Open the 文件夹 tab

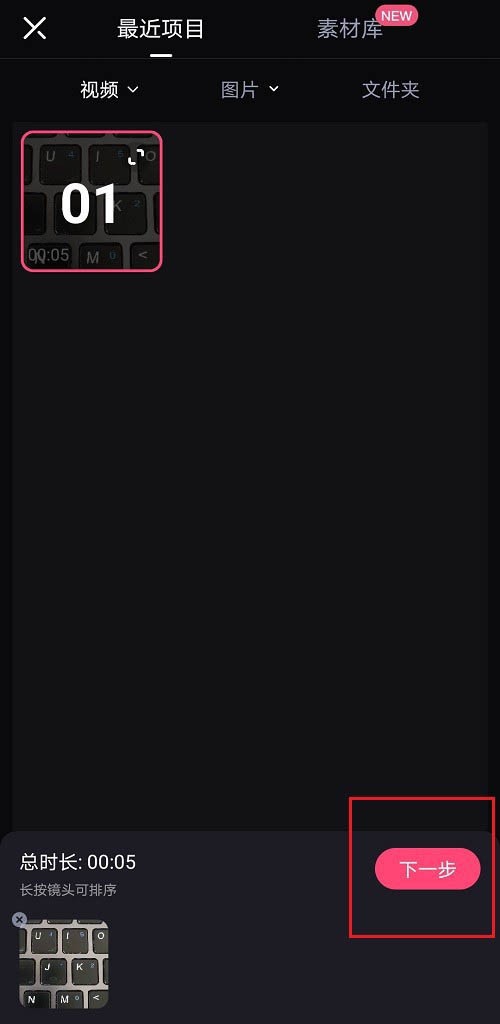(x=390, y=89)
